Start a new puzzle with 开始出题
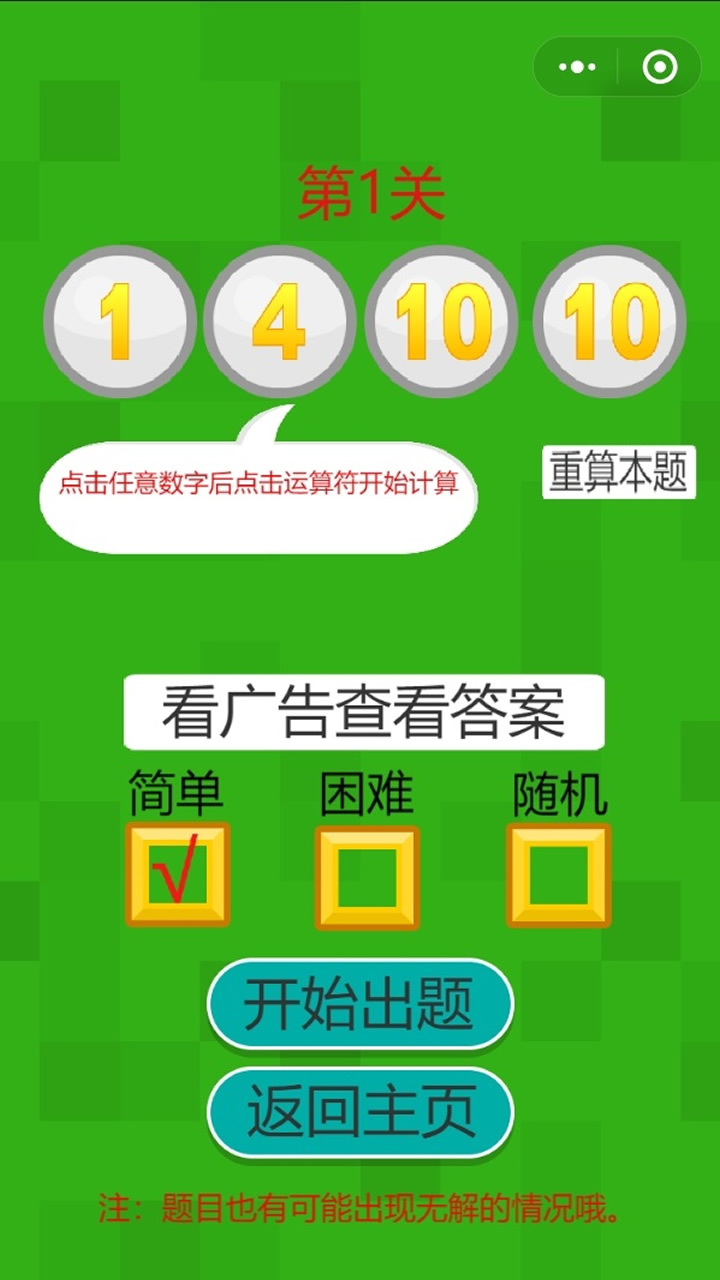The width and height of the screenshot is (720, 1280). tap(360, 1004)
